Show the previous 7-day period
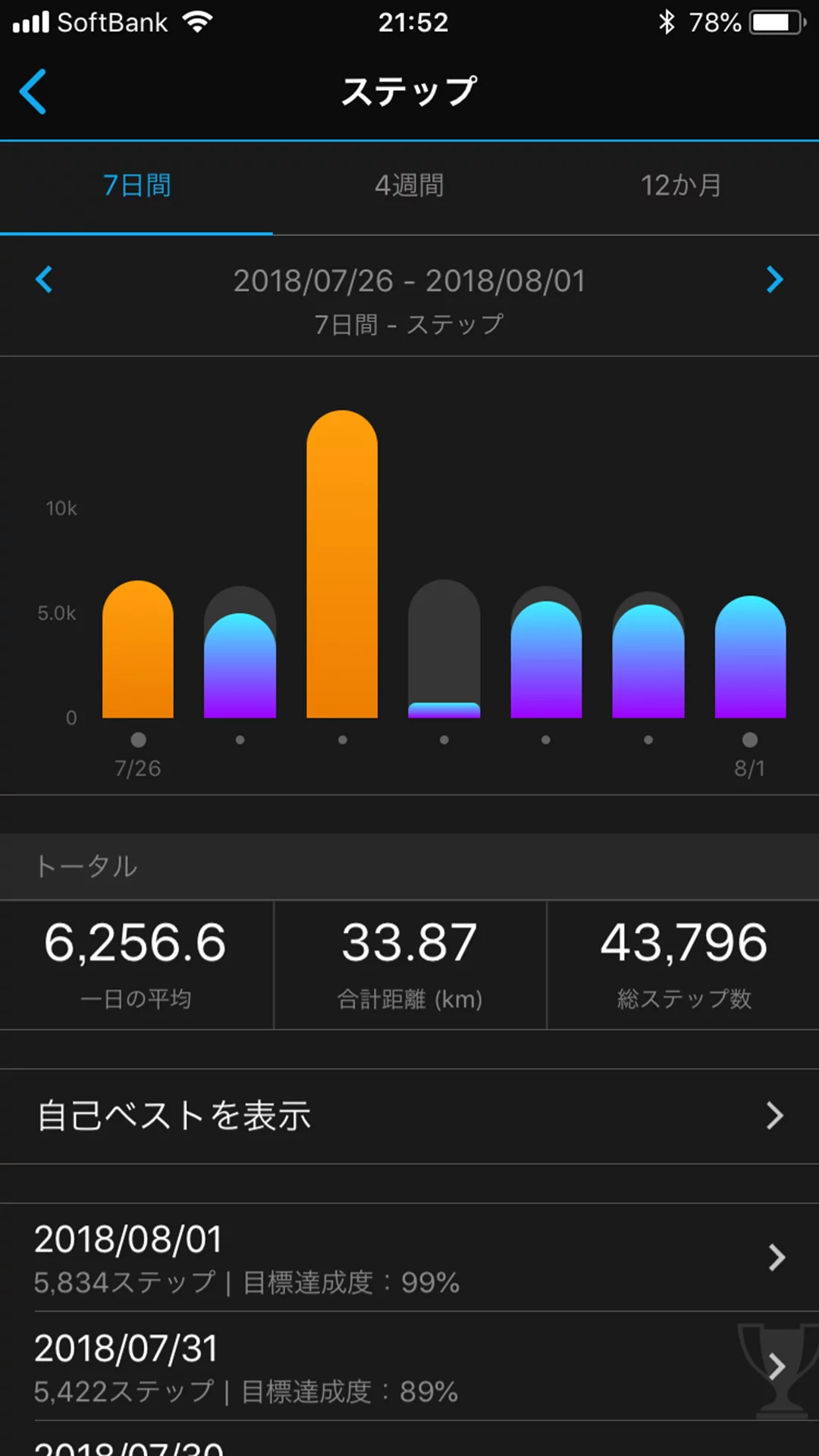 [44, 280]
